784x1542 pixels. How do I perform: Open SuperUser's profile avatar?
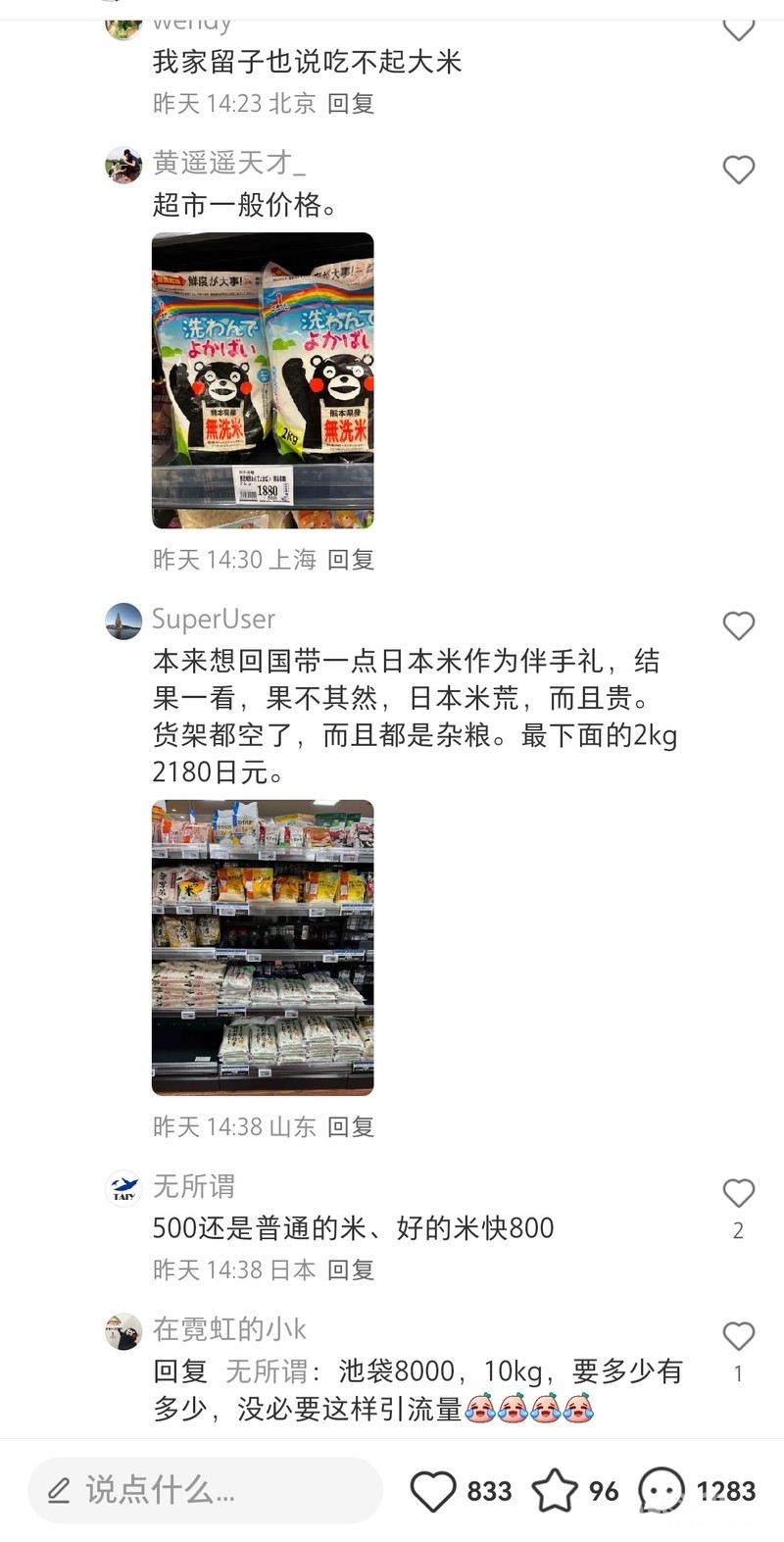tap(123, 622)
